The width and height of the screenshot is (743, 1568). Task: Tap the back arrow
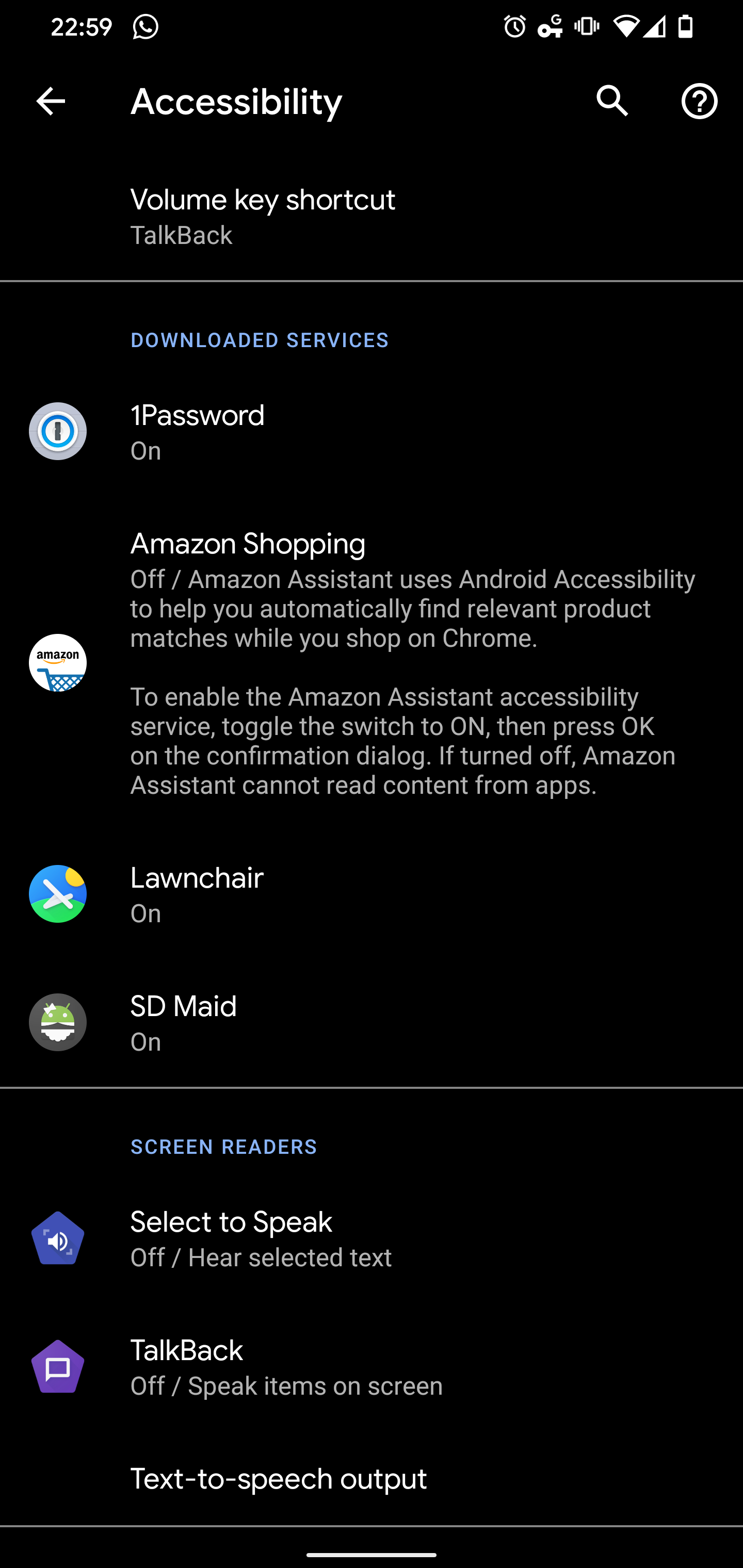(x=51, y=101)
